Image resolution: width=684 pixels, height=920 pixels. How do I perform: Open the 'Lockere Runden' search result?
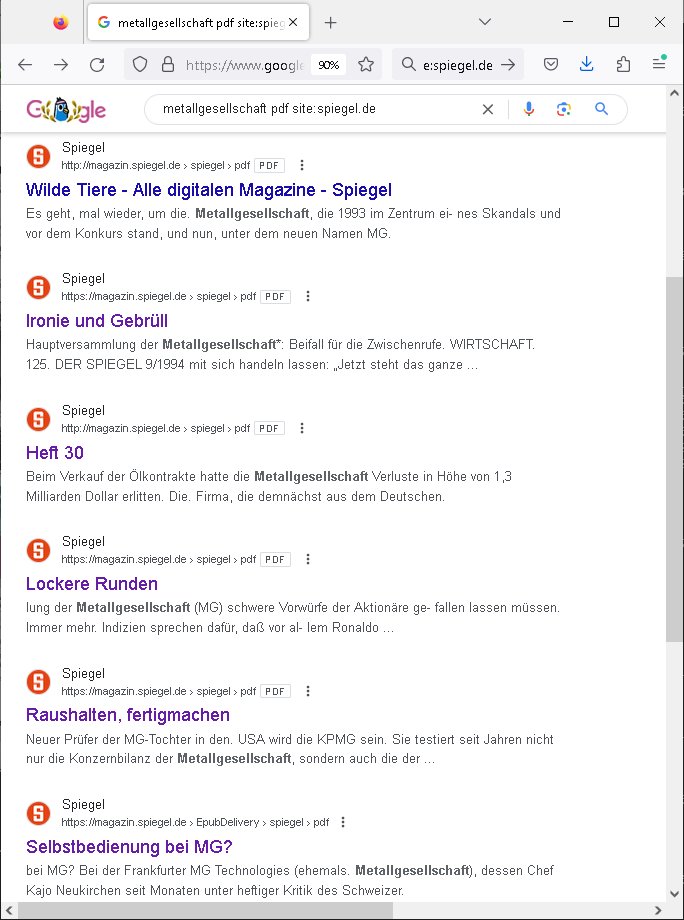tap(91, 584)
